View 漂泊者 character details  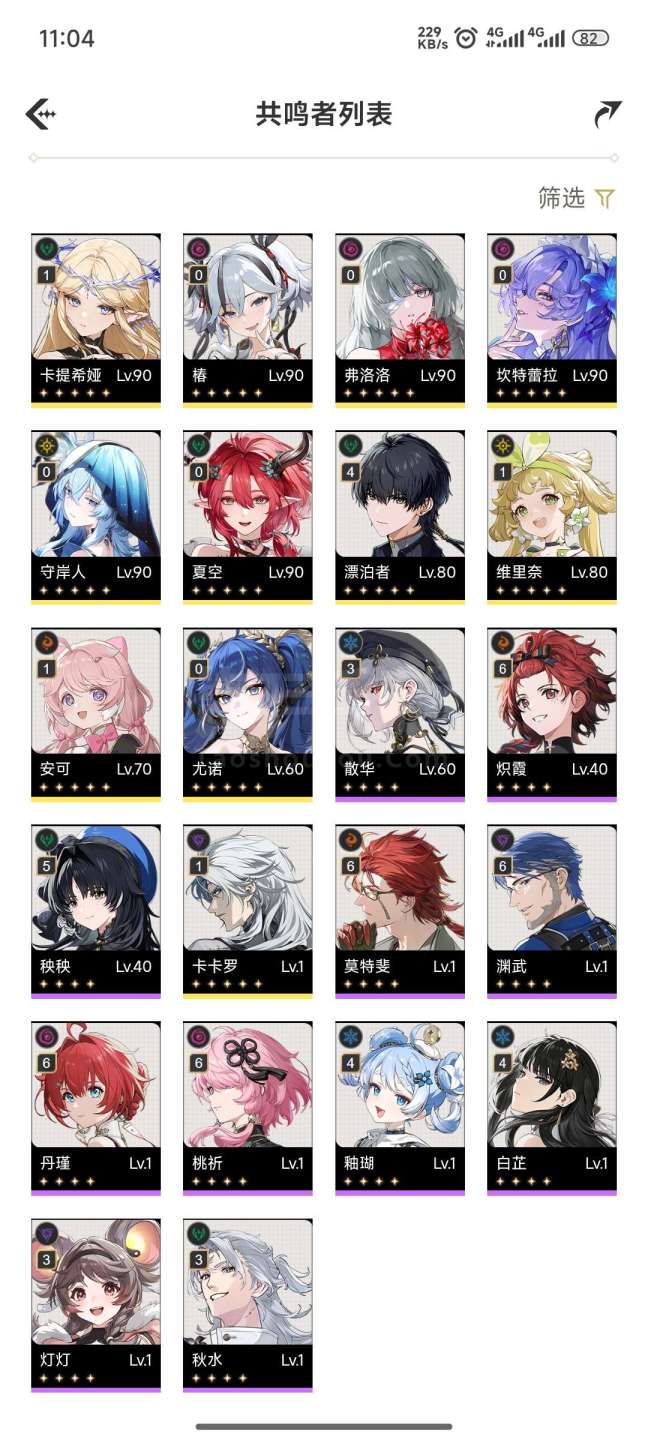[x=400, y=517]
